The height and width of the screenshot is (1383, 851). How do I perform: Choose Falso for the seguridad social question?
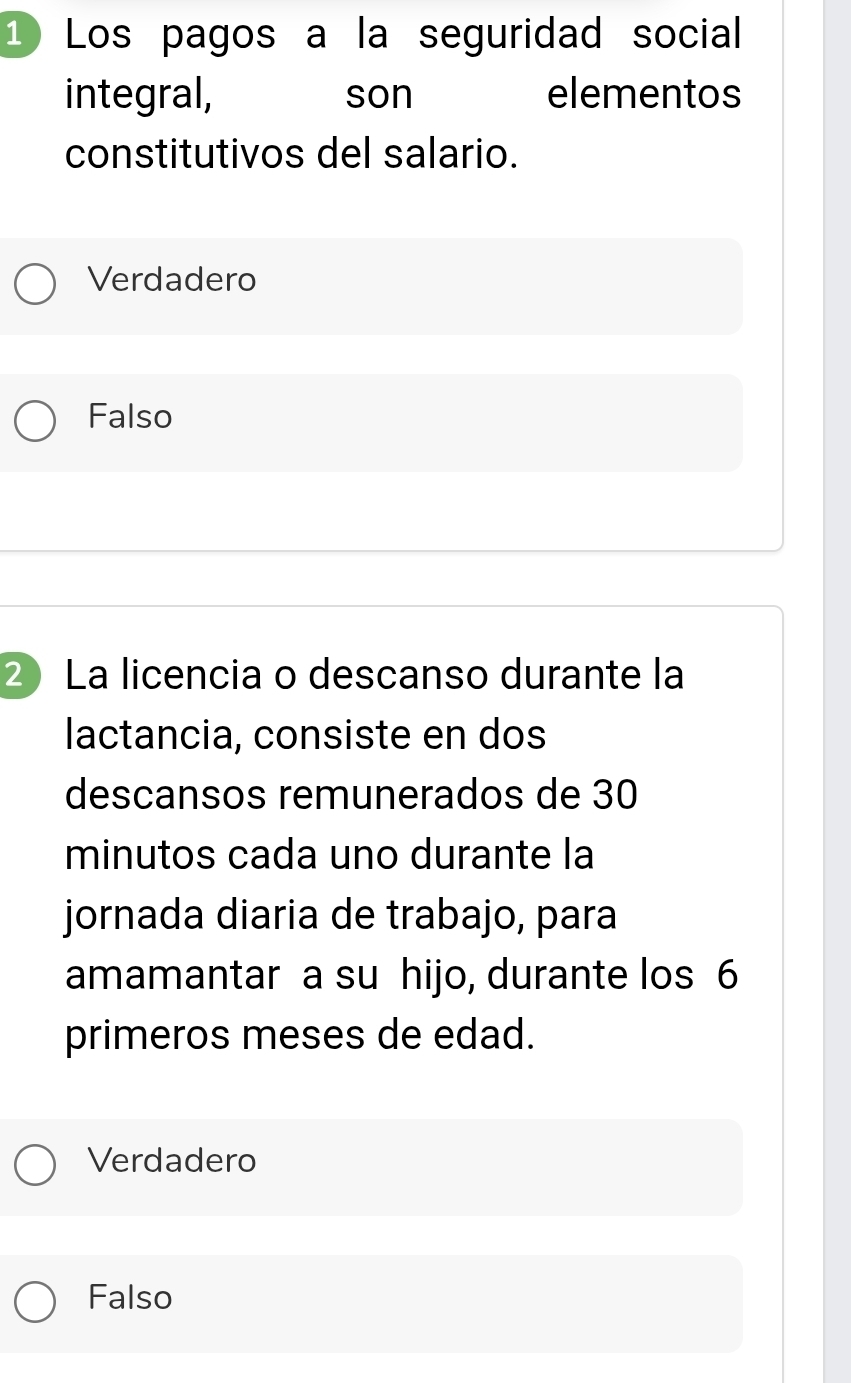(x=36, y=421)
